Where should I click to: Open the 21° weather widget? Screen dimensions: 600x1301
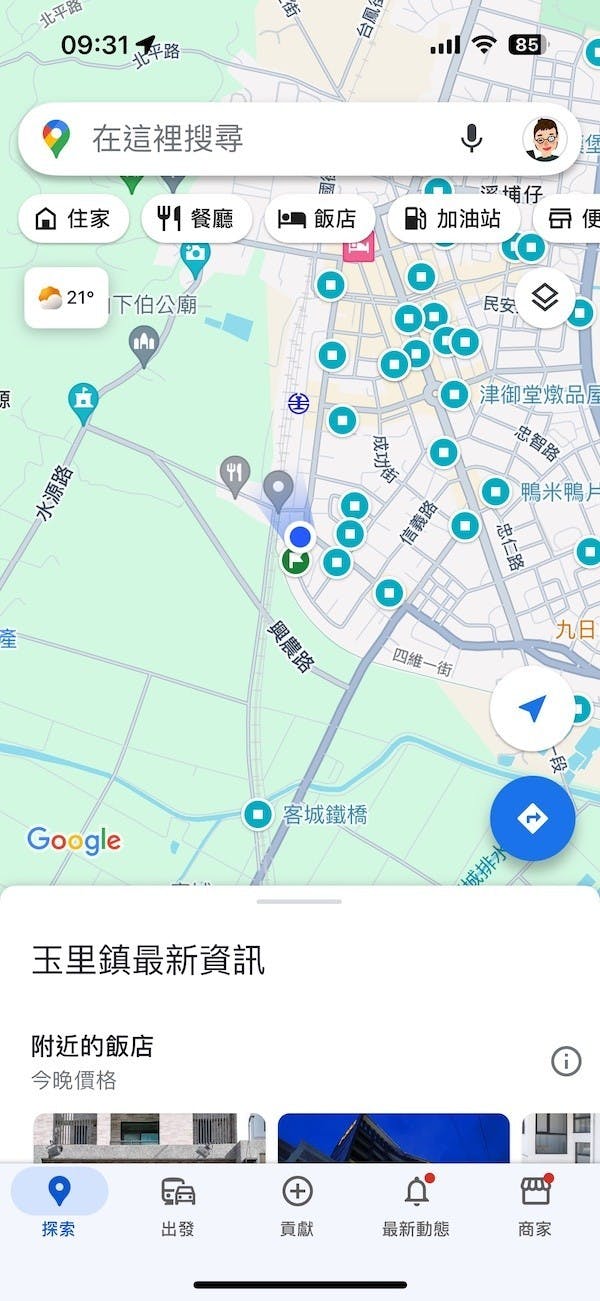tap(66, 298)
